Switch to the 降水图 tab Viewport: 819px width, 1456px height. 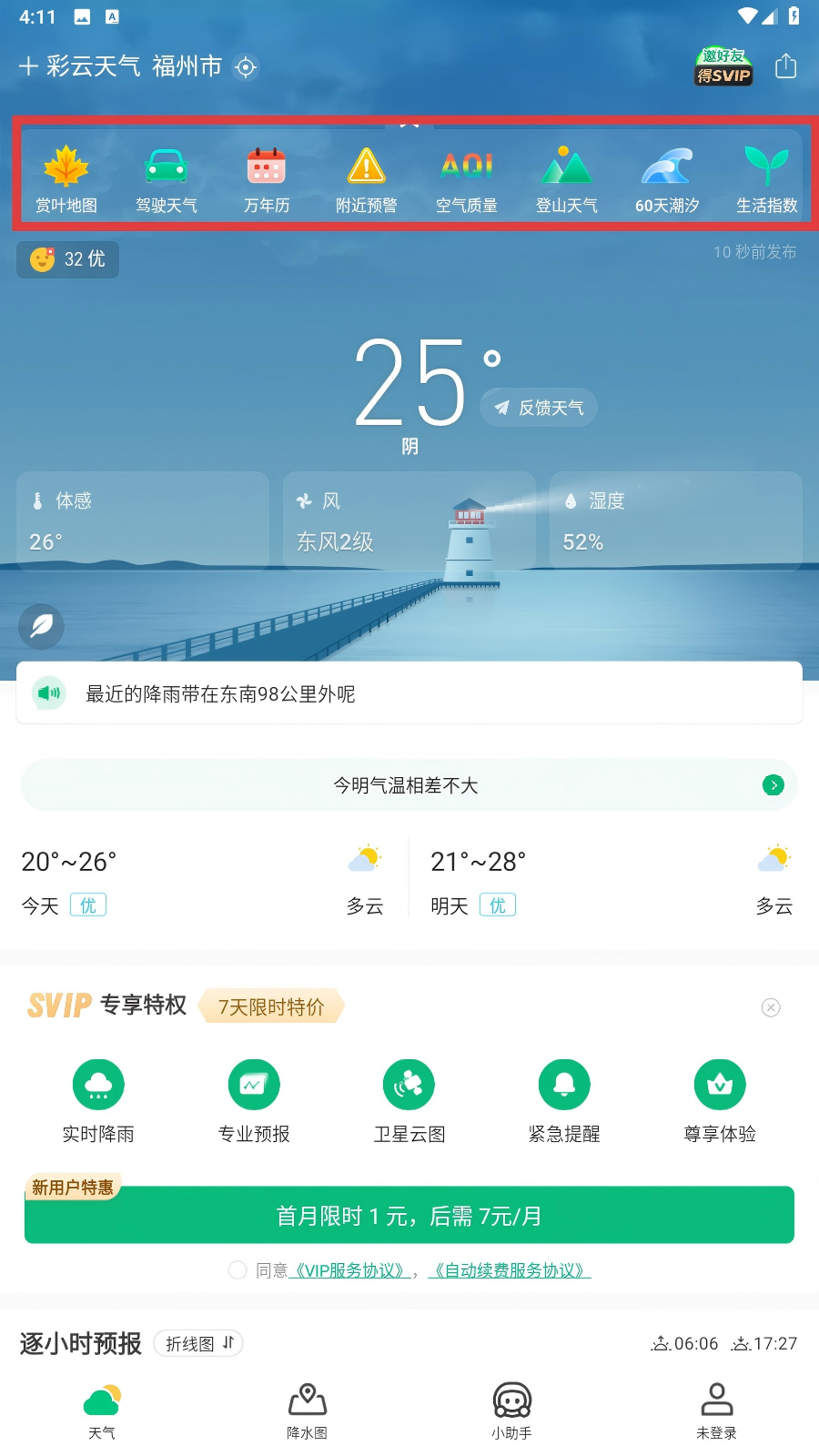tap(307, 1410)
